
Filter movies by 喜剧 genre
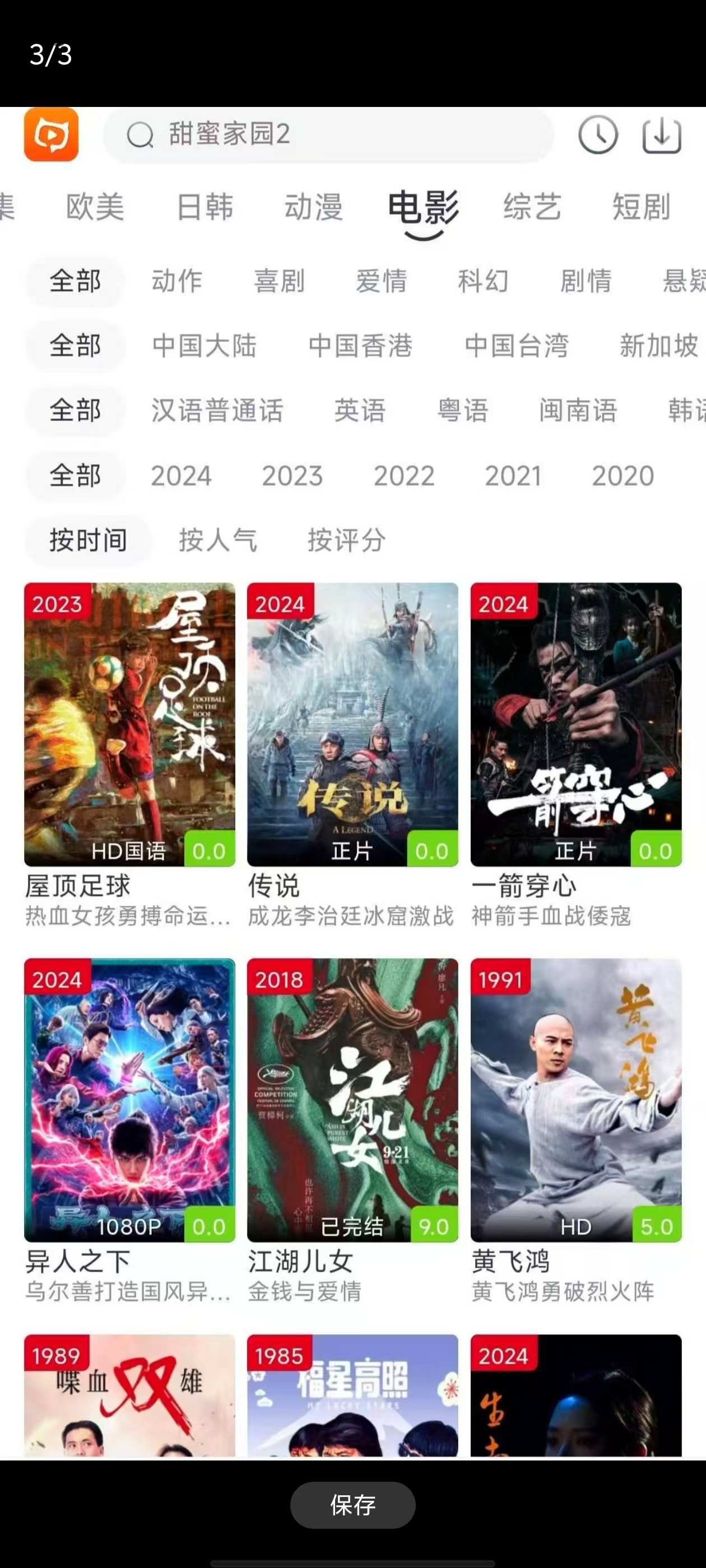[279, 281]
